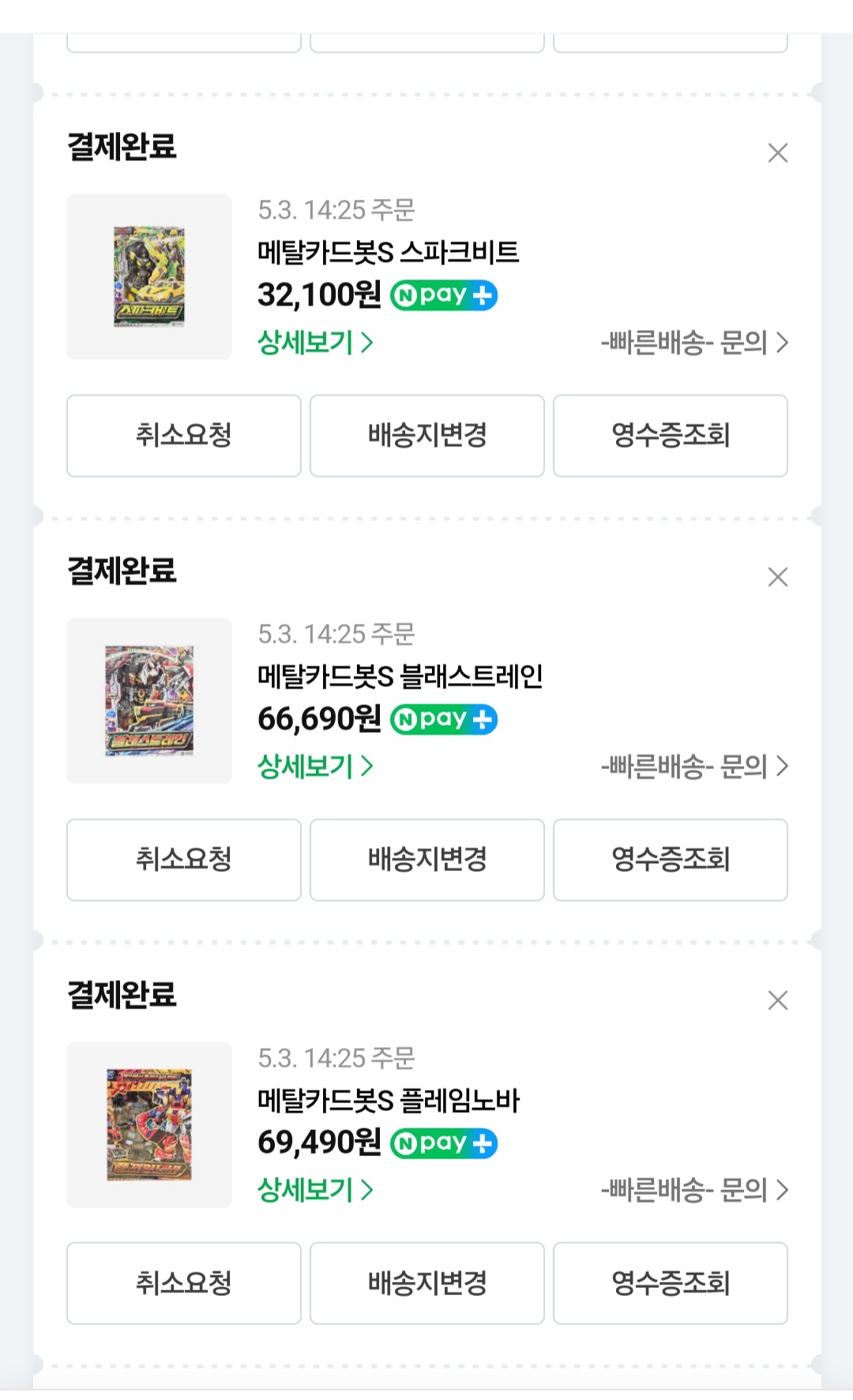The image size is (853, 1400).
Task: View receipt for the 플레임노바 order
Action: [x=671, y=1283]
